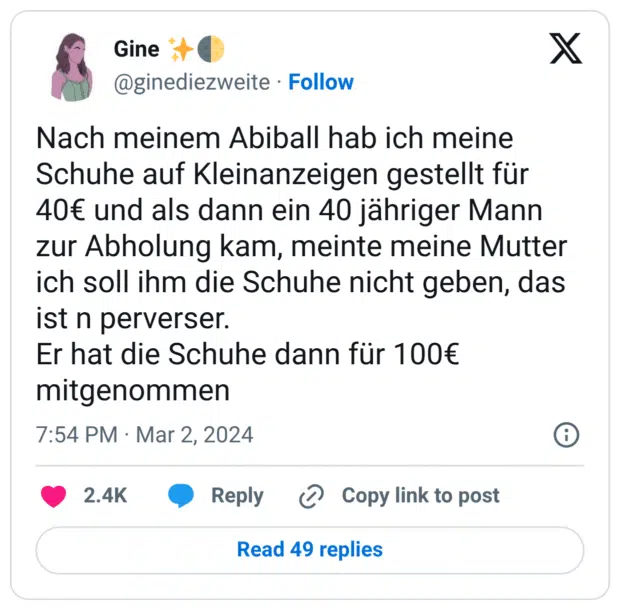The image size is (620, 610).
Task: Follow the @ginediezweite account
Action: coord(320,82)
